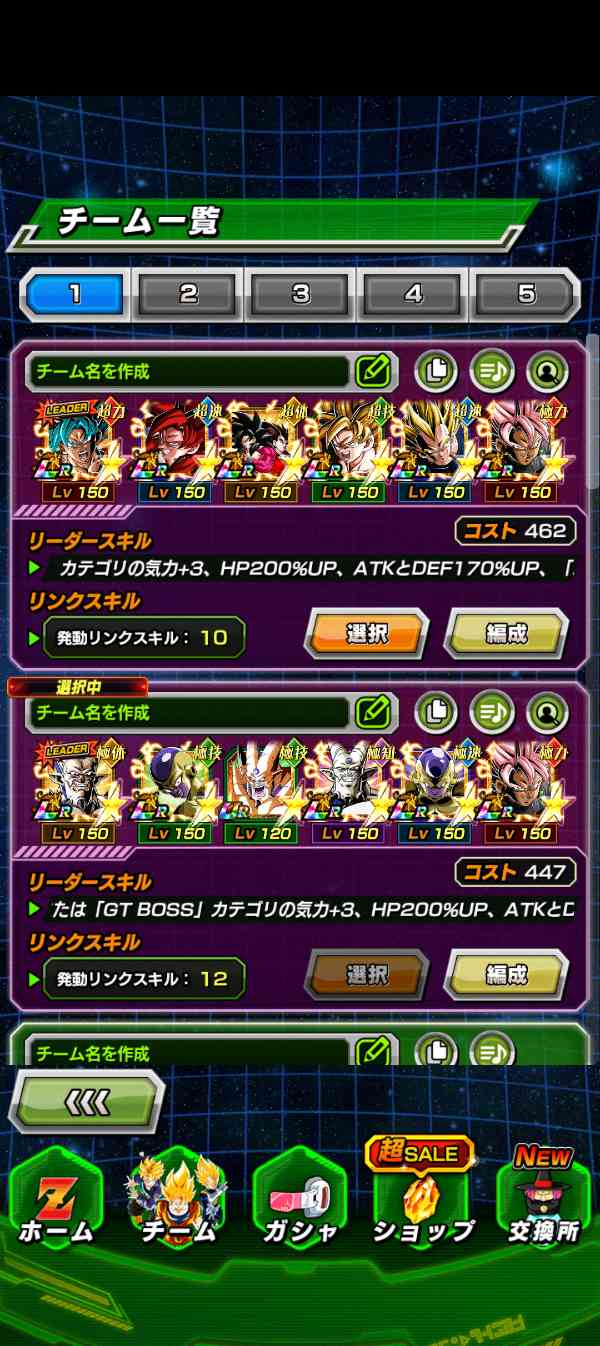Inspect cost 447 team with magnifier icon
The width and height of the screenshot is (600, 1346).
click(547, 713)
